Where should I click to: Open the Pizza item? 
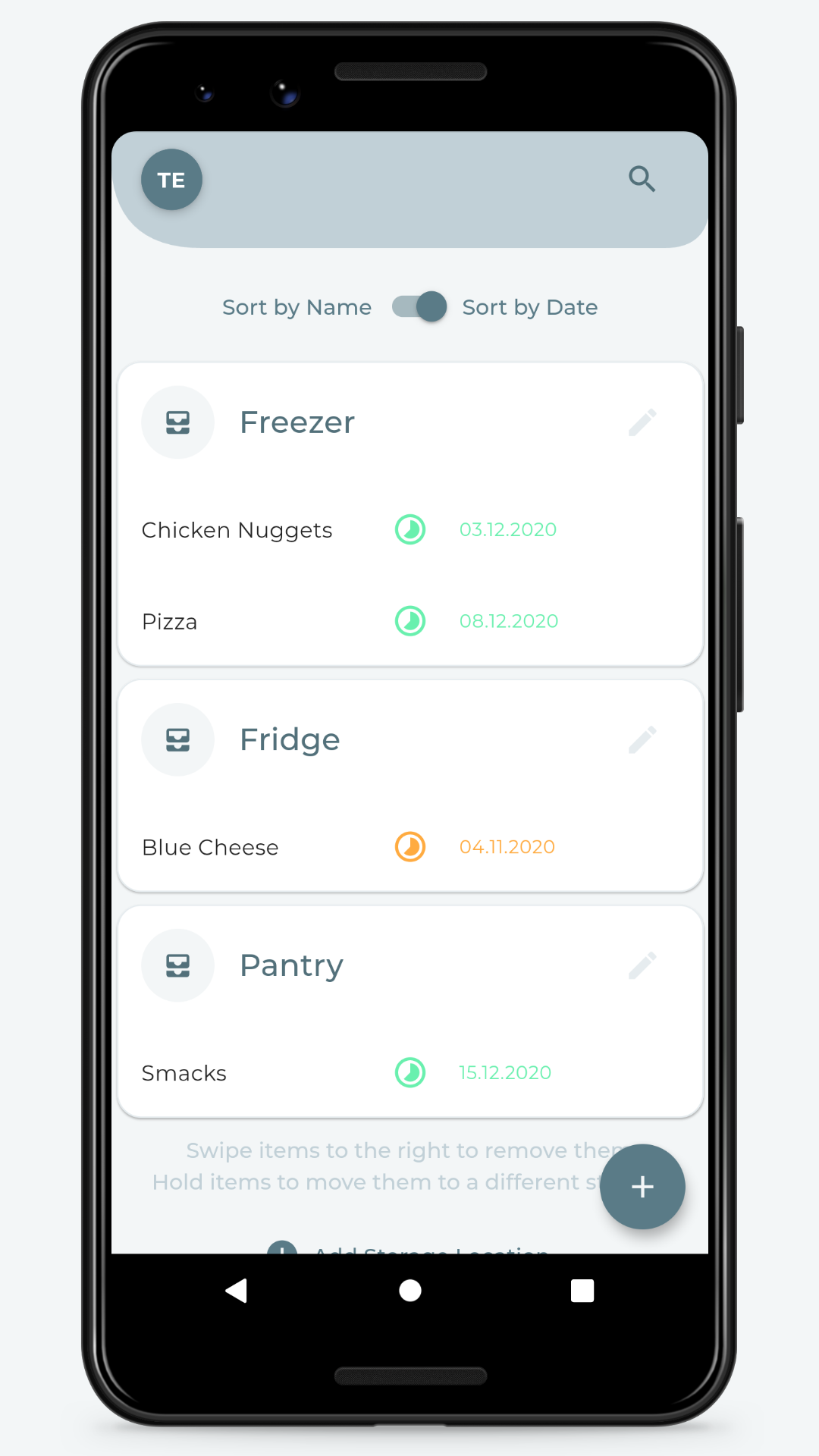[x=410, y=621]
